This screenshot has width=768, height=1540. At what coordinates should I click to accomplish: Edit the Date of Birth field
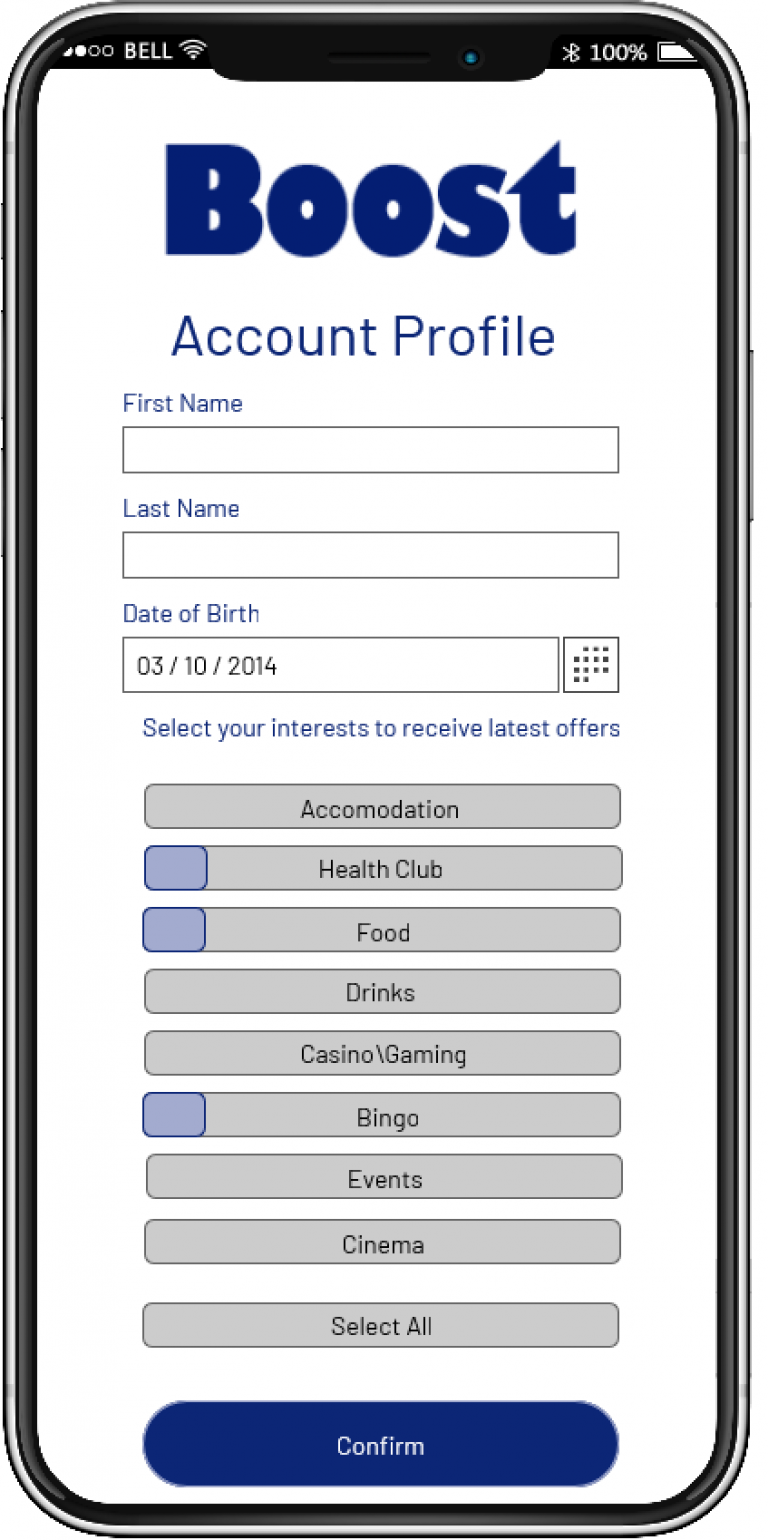(x=340, y=665)
